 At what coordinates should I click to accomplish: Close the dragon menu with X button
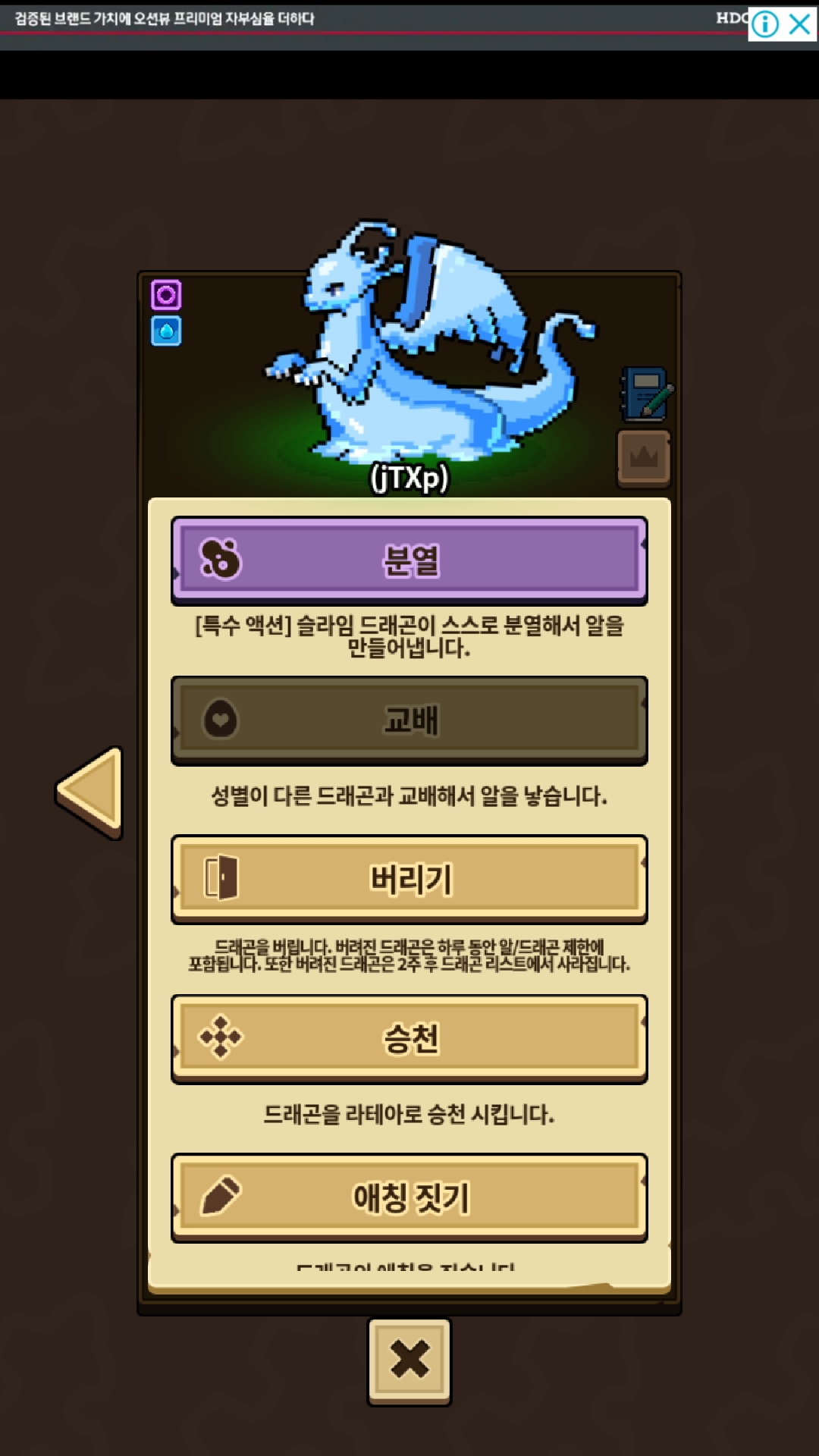click(x=409, y=1361)
